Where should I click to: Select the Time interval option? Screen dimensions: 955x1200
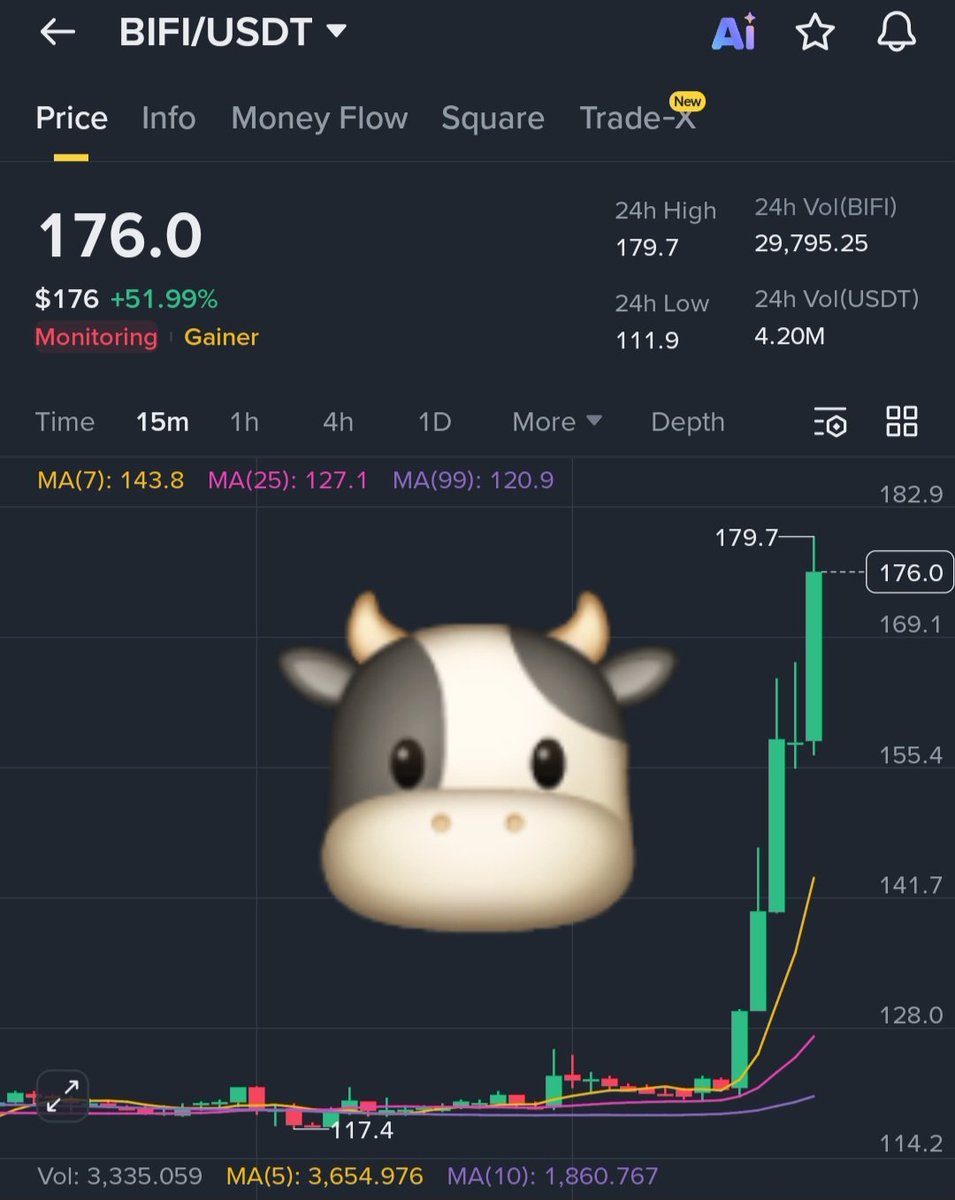pyautogui.click(x=64, y=422)
